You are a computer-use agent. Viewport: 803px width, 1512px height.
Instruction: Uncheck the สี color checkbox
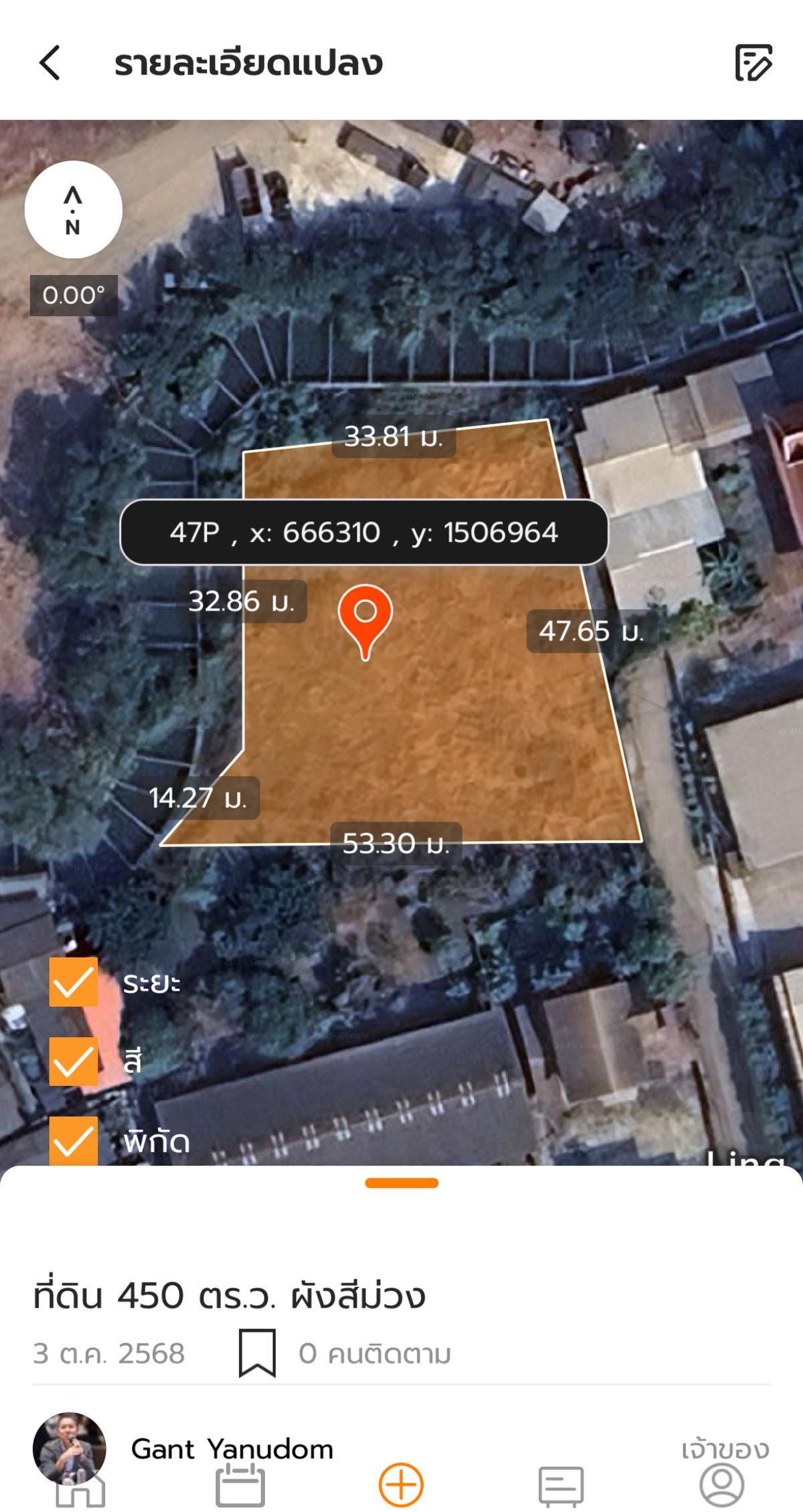[x=74, y=1061]
